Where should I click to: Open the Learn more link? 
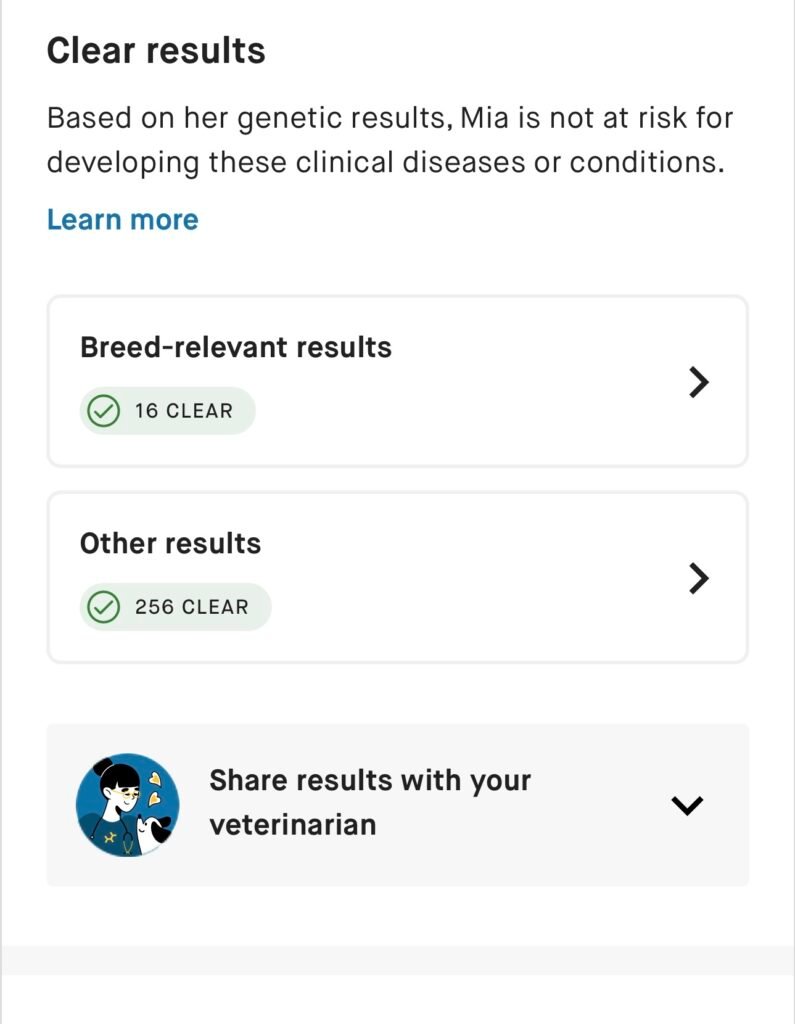click(x=122, y=220)
